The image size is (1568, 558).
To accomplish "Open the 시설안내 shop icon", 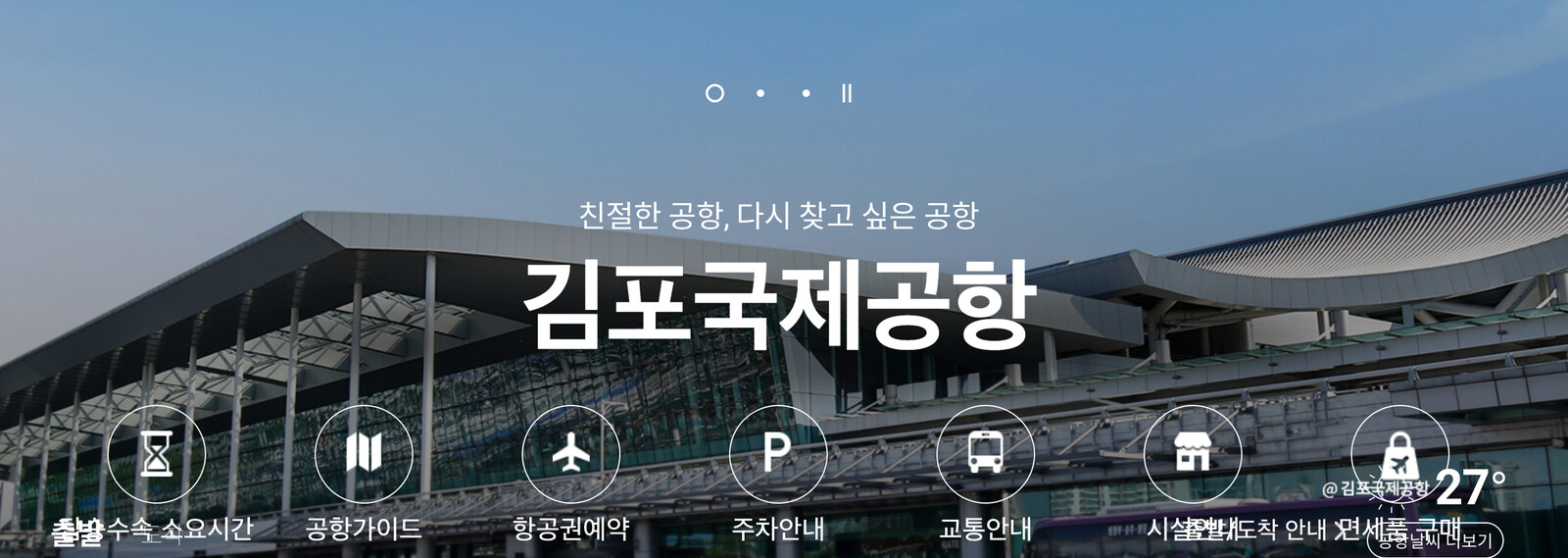I will pyautogui.click(x=1193, y=454).
